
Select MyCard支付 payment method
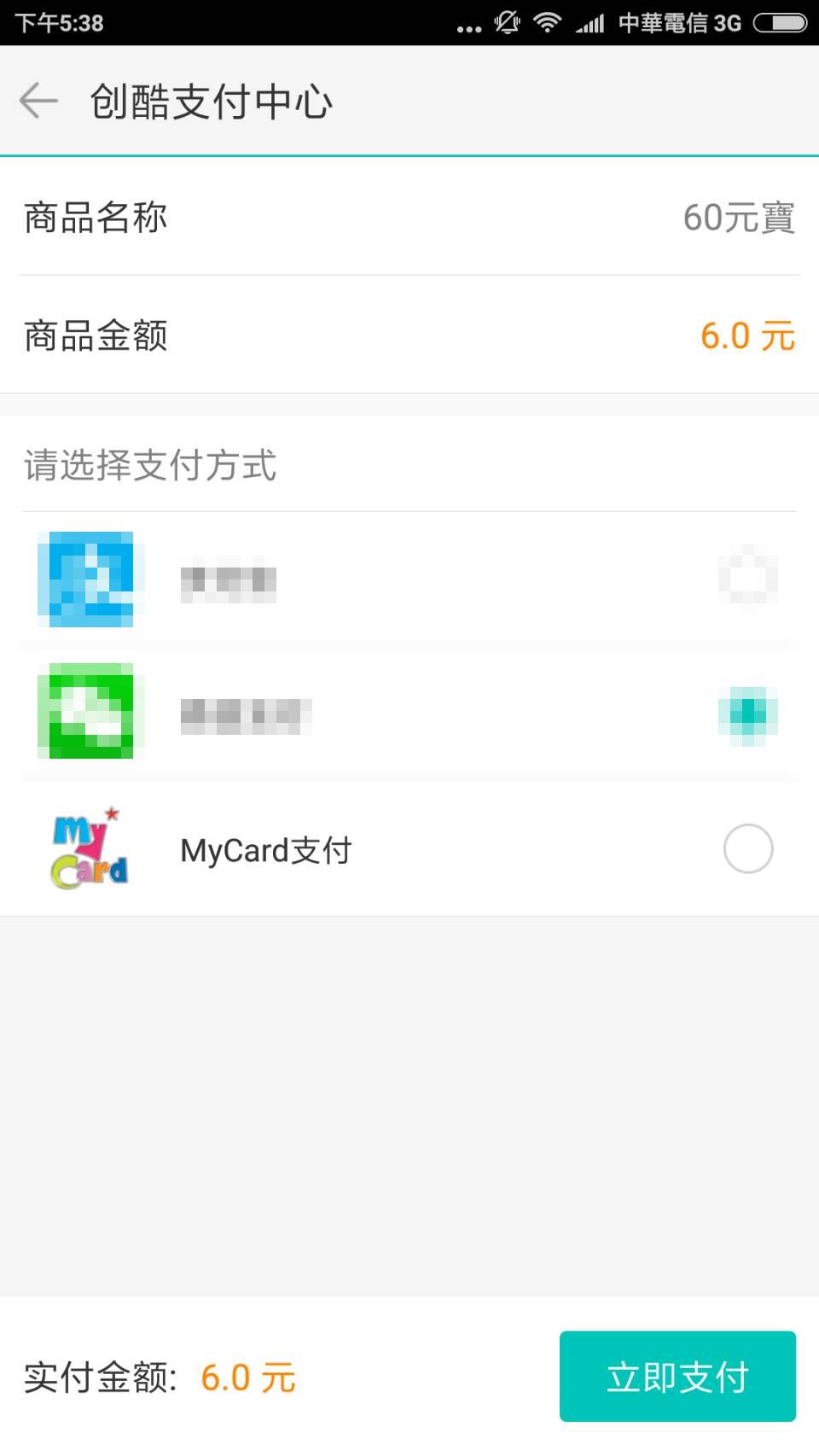coord(409,849)
